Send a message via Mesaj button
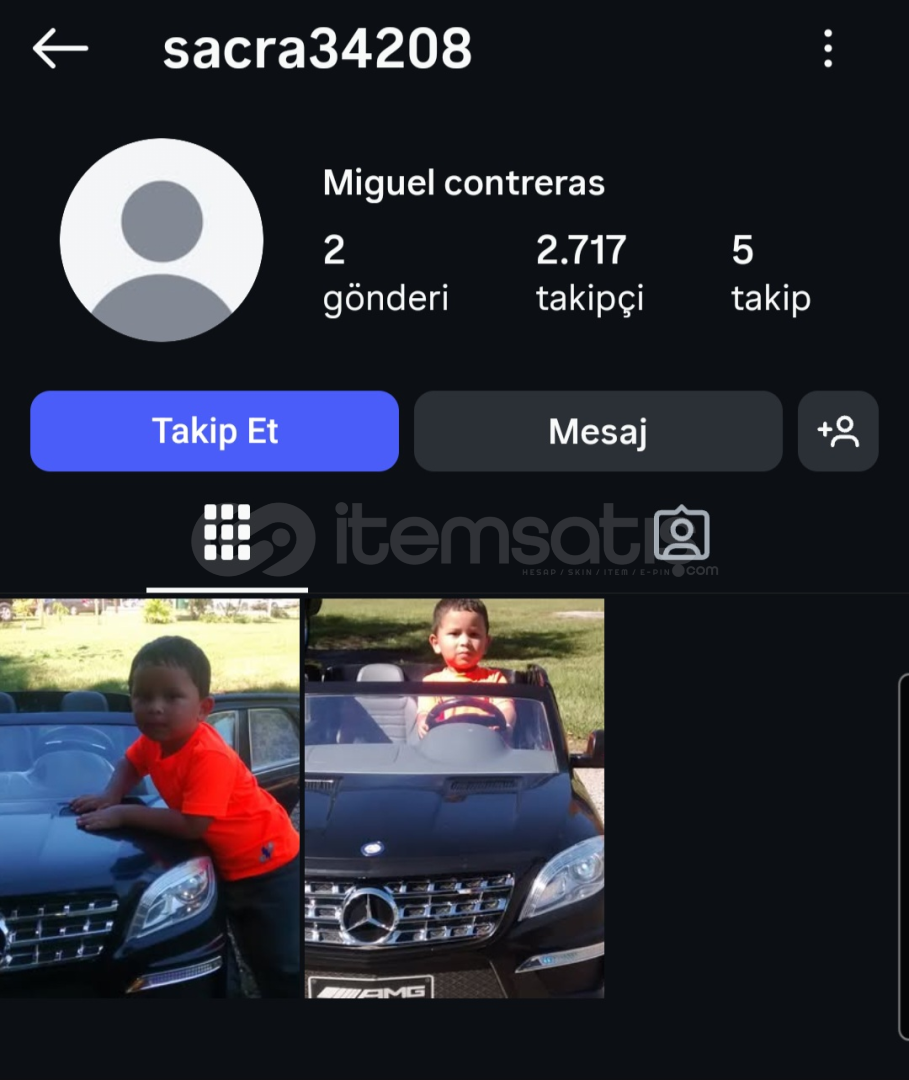 (598, 431)
